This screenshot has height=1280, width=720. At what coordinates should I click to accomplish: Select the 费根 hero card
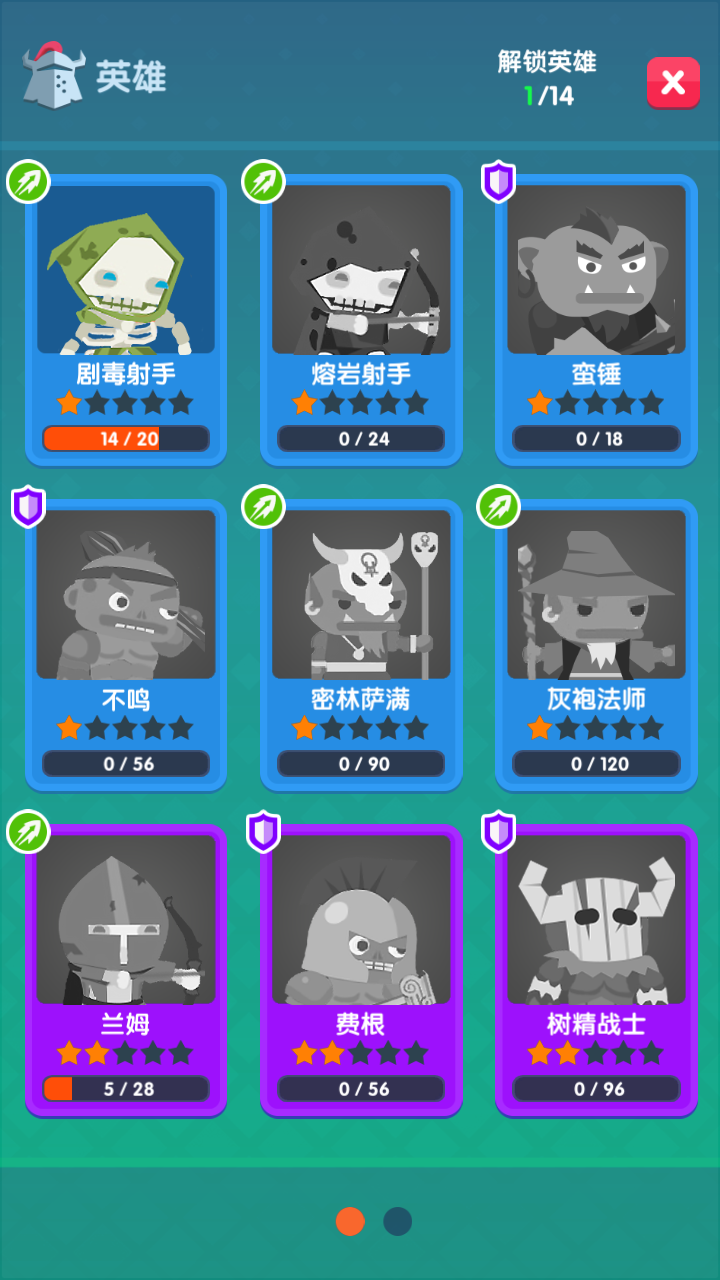point(361,970)
